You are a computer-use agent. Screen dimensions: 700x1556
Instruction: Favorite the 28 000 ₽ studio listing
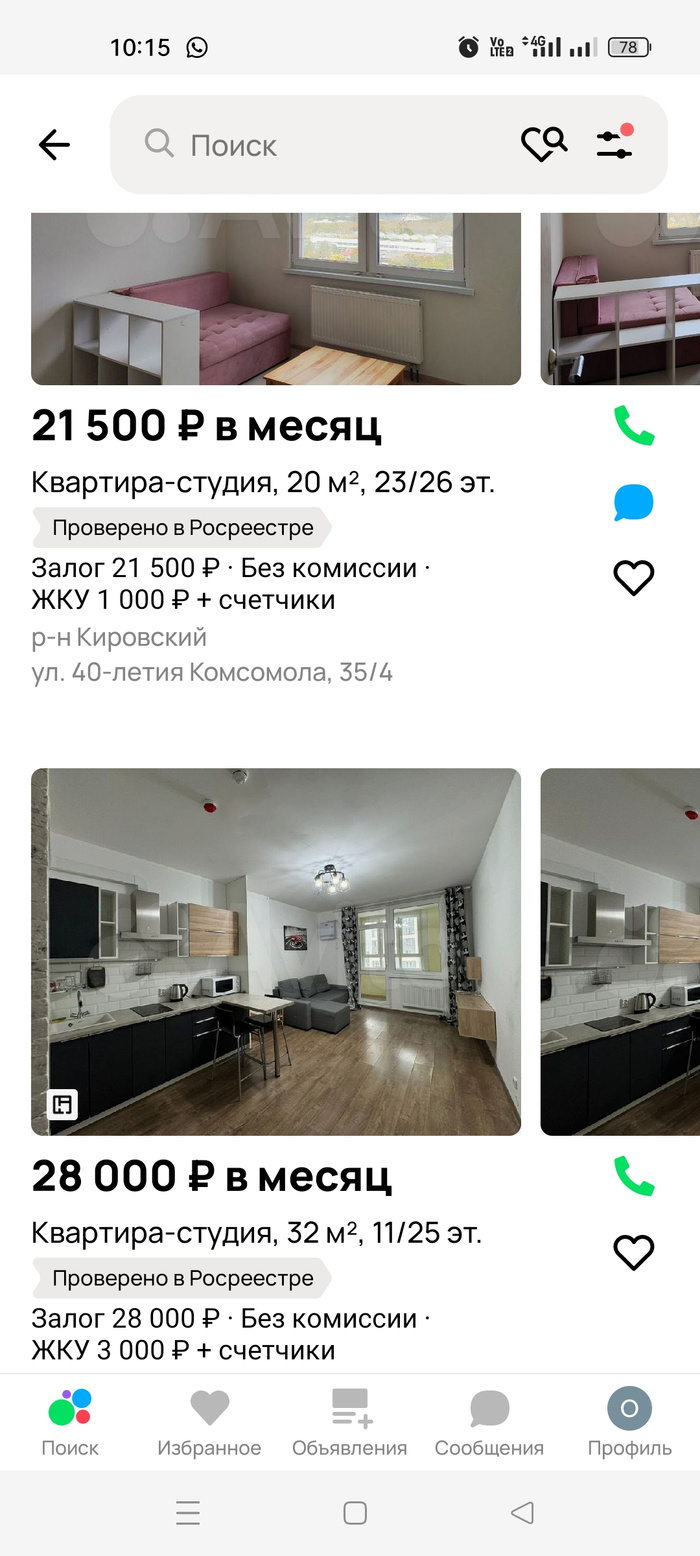point(633,1252)
